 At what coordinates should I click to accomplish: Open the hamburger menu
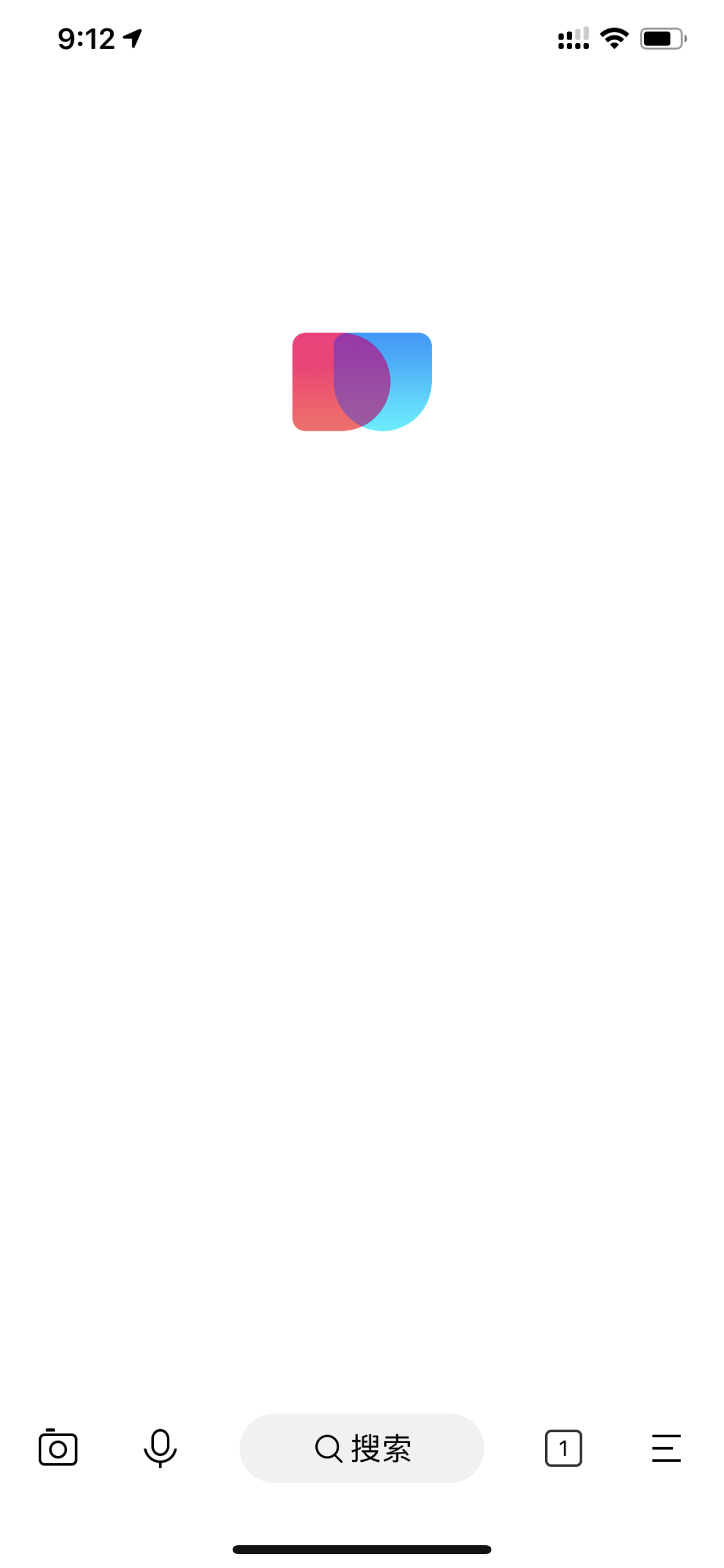[x=666, y=1448]
